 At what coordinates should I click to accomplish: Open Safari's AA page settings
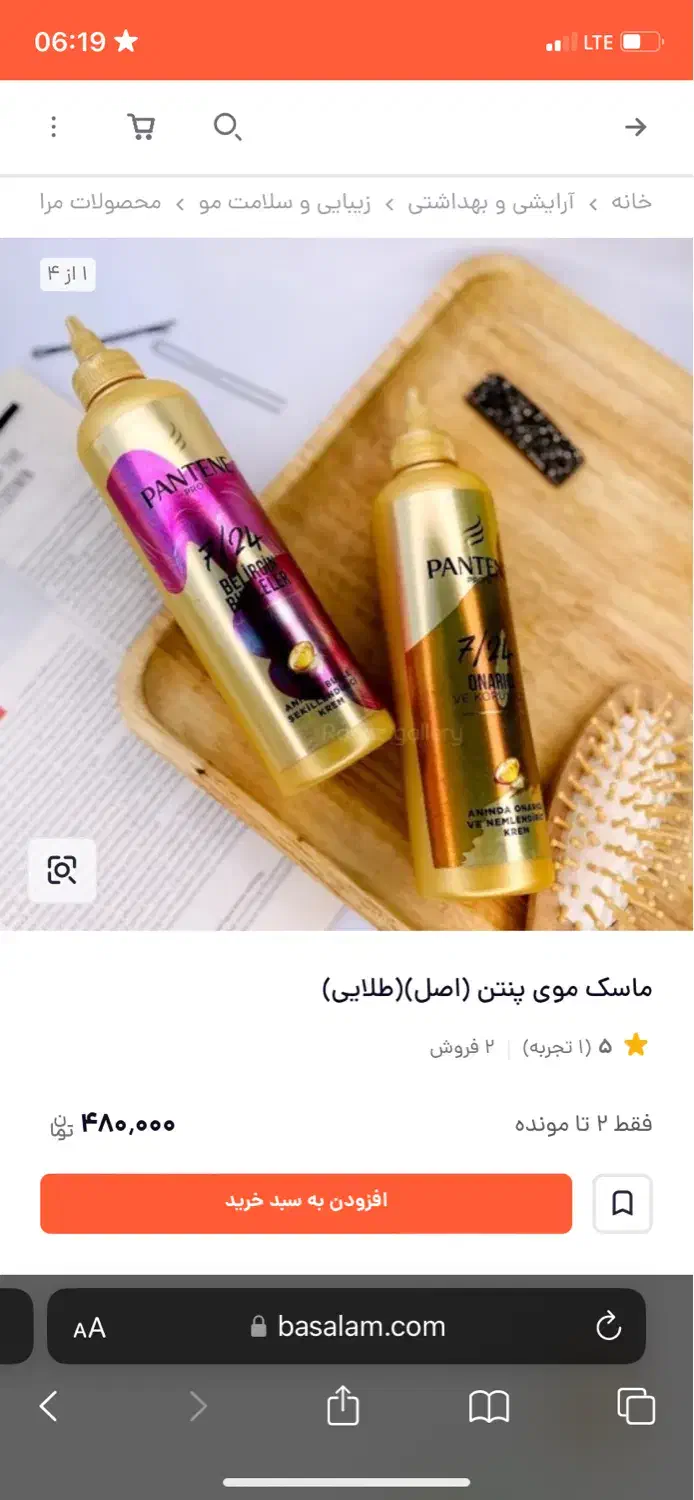point(89,1327)
